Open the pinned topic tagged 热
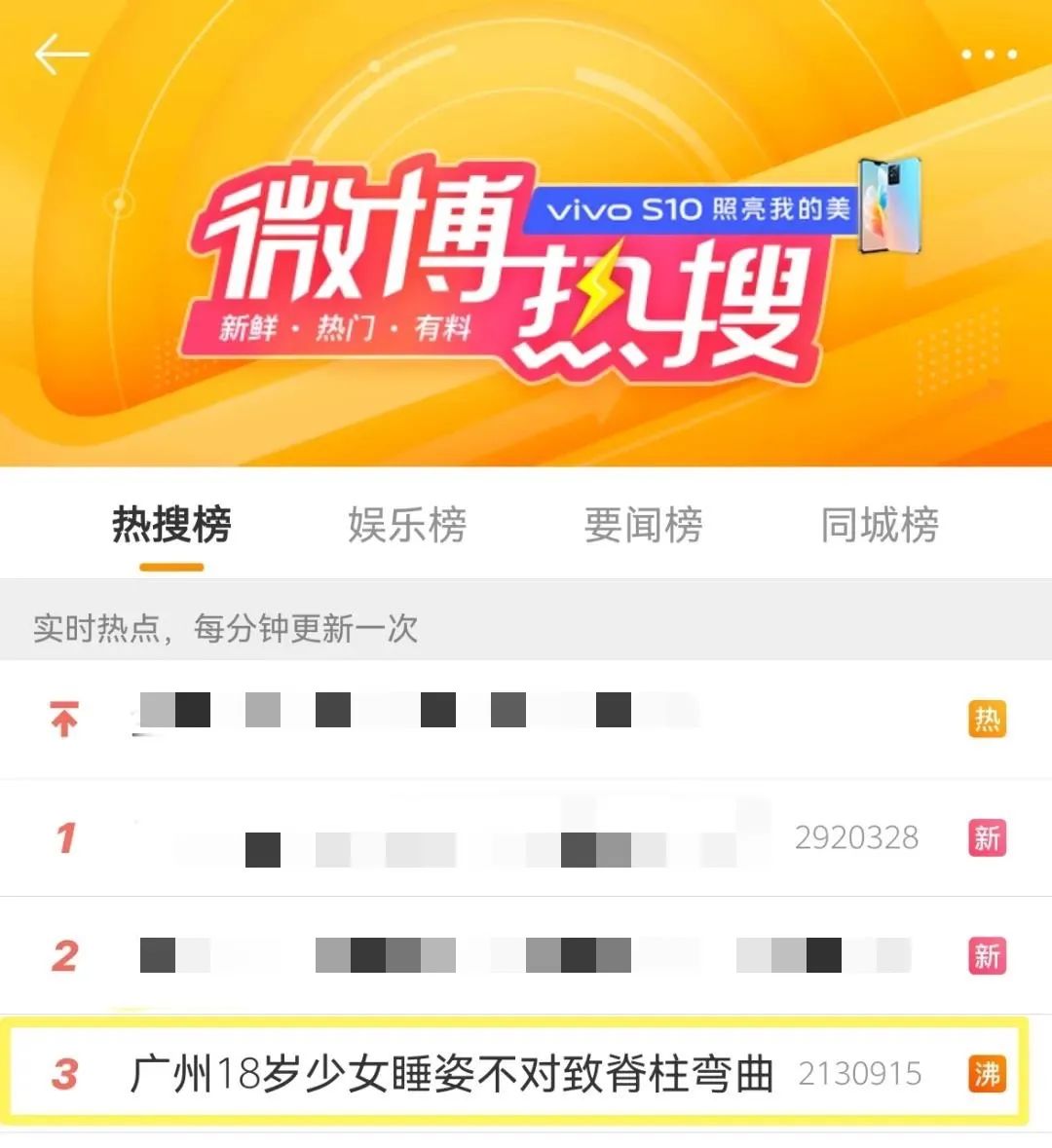Viewport: 1052px width, 1148px height. [x=419, y=720]
